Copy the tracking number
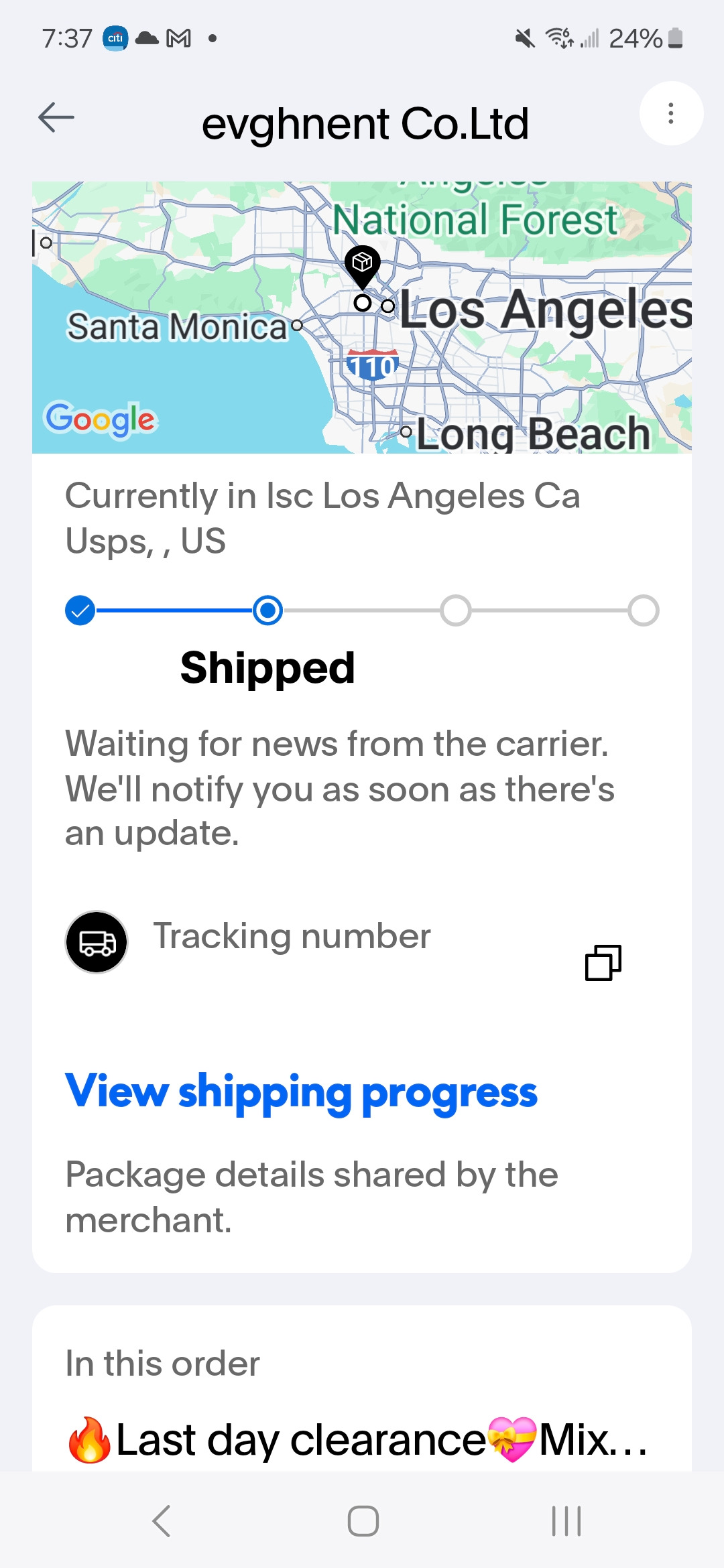The image size is (724, 1568). (603, 963)
